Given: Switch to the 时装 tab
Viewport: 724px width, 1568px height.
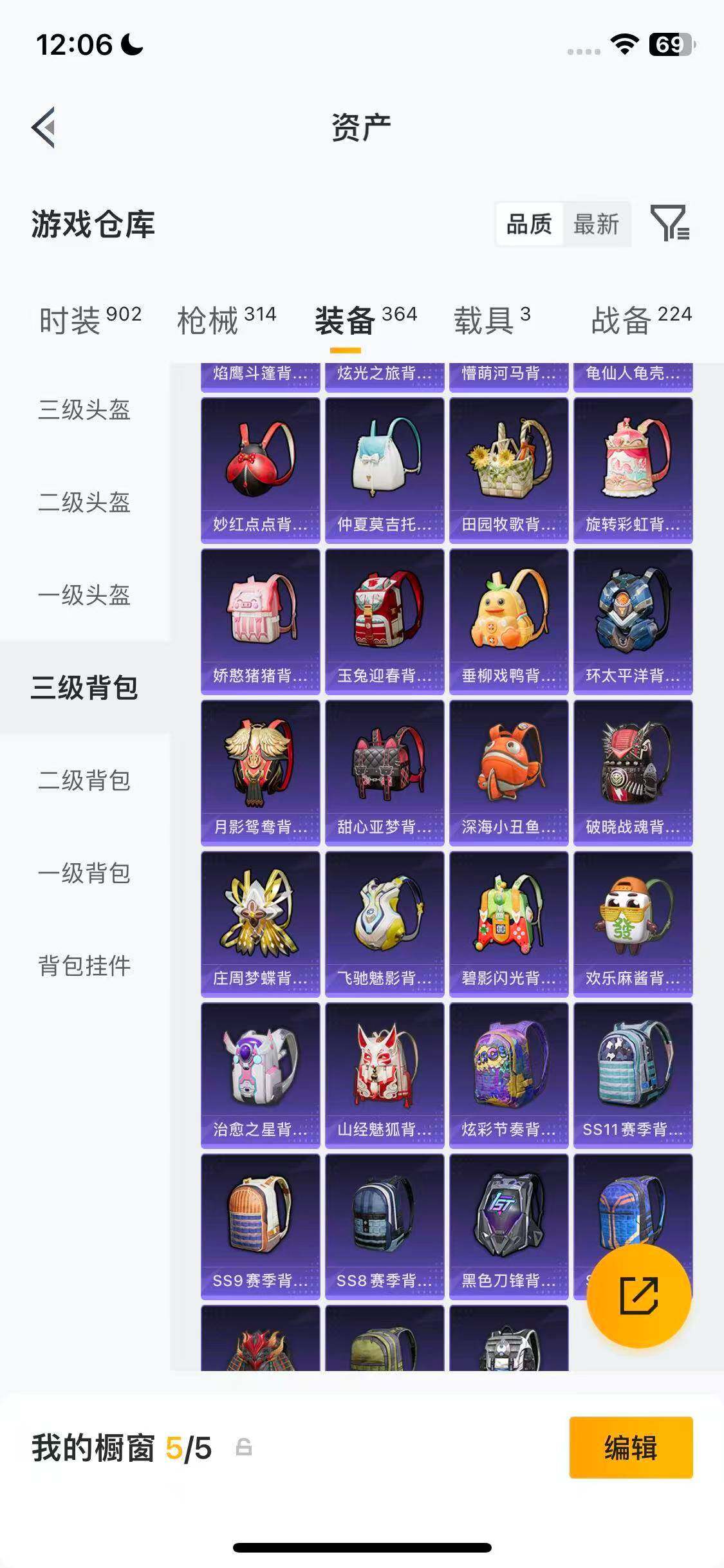Looking at the screenshot, I should tap(89, 320).
